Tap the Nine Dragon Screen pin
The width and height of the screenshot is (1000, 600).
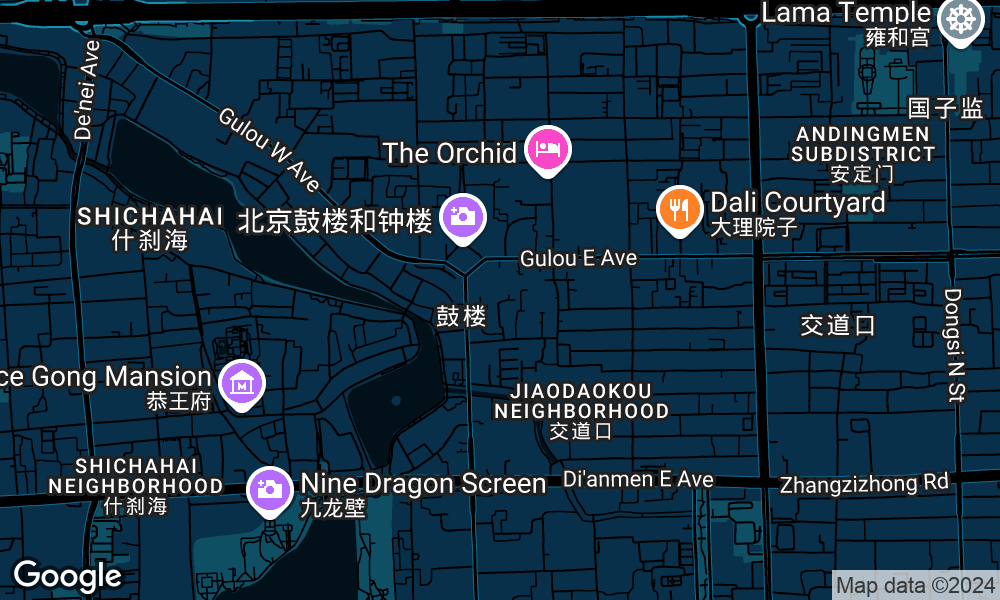(270, 489)
